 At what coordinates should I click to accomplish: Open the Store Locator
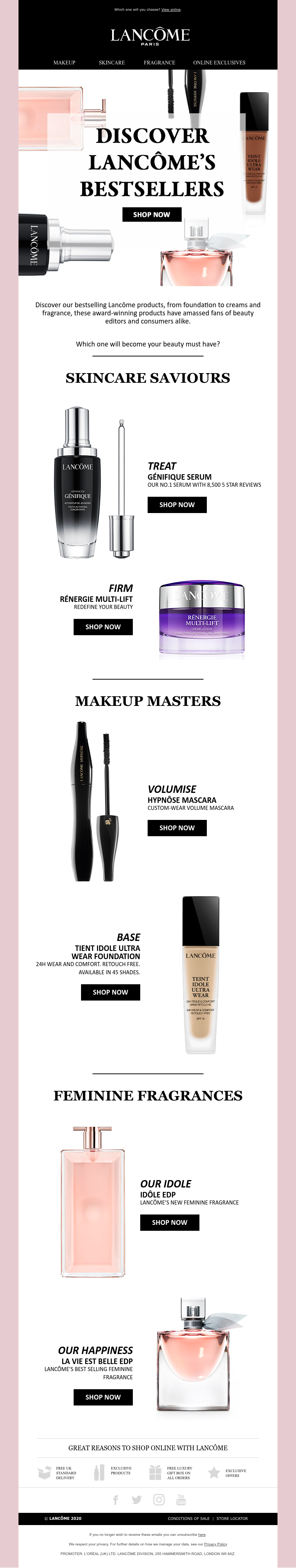coord(232,1518)
